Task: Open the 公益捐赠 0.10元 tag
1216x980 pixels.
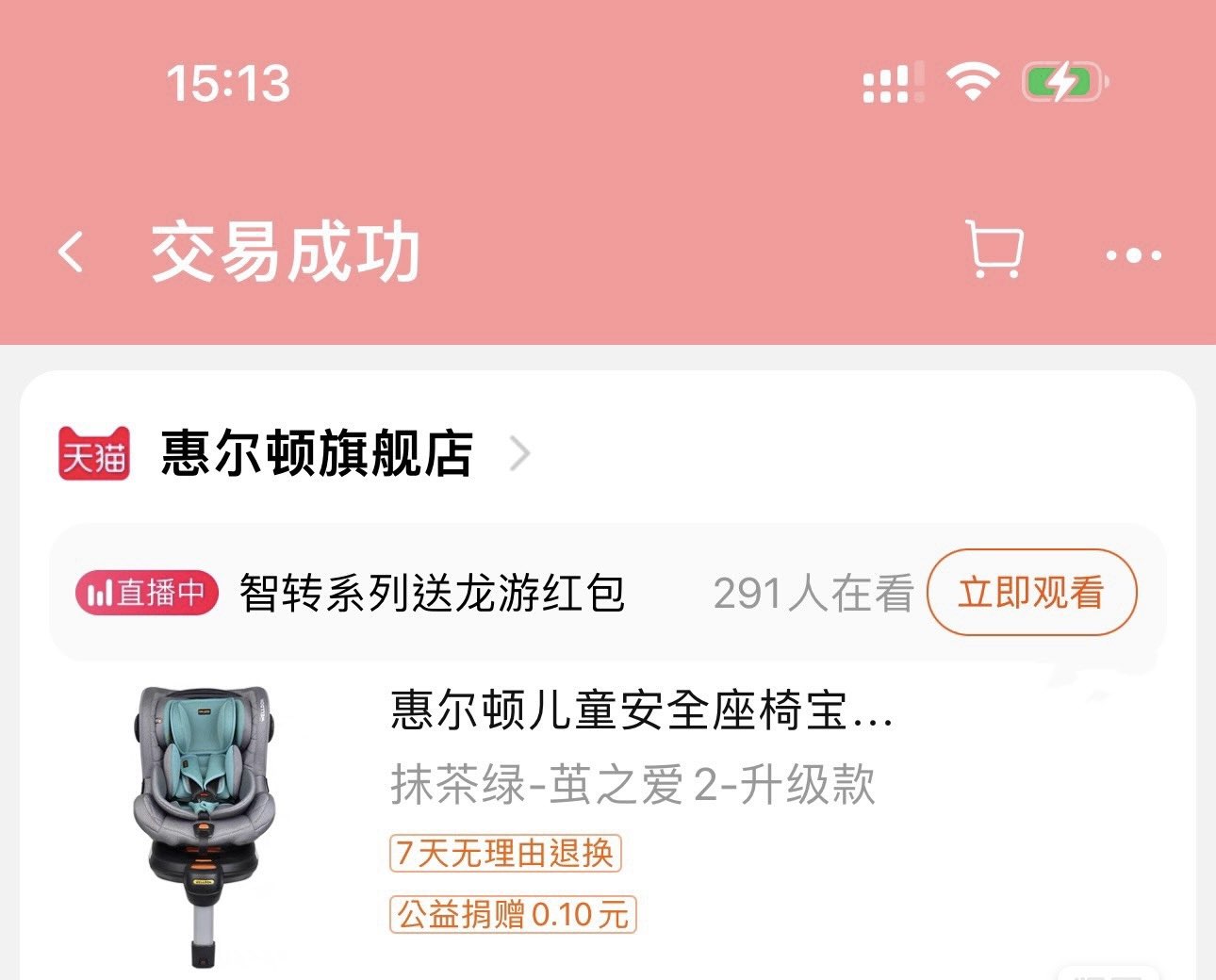Action: pos(513,914)
